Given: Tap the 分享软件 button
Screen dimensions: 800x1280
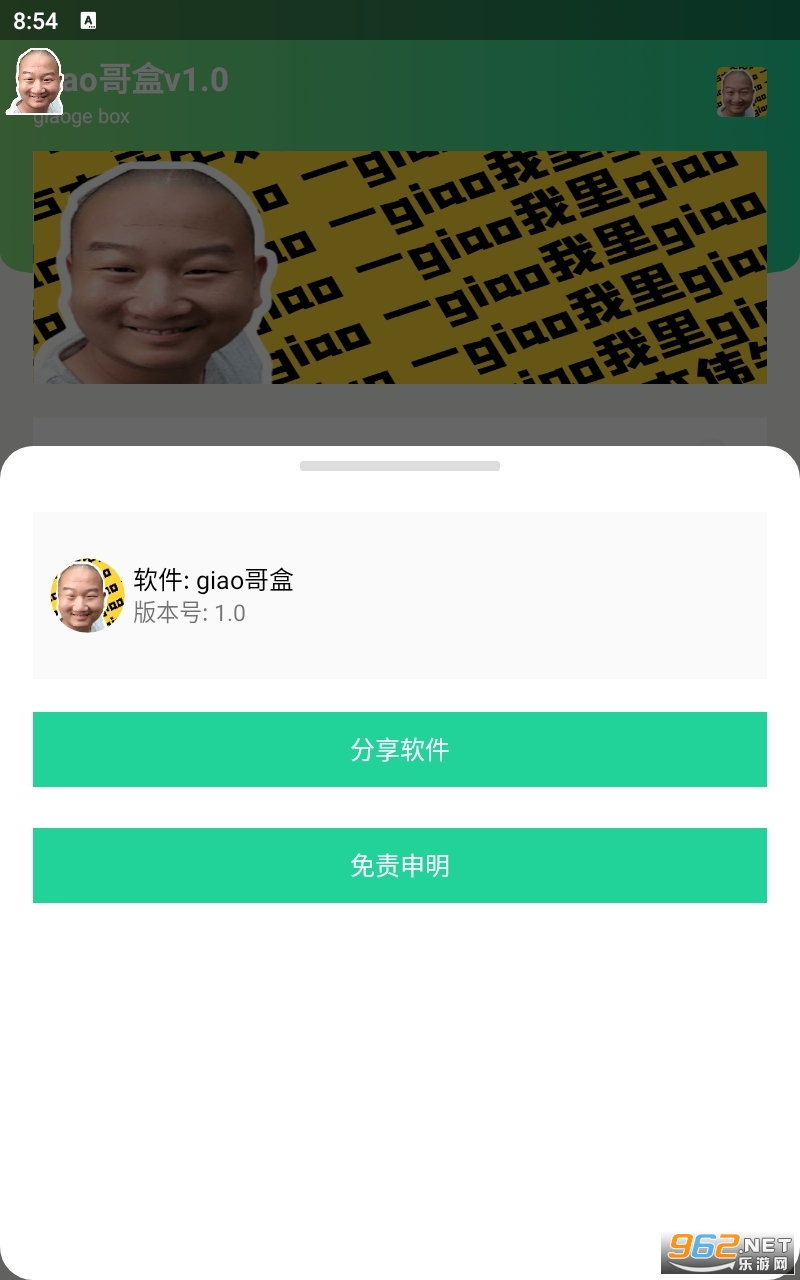Looking at the screenshot, I should click(x=400, y=749).
